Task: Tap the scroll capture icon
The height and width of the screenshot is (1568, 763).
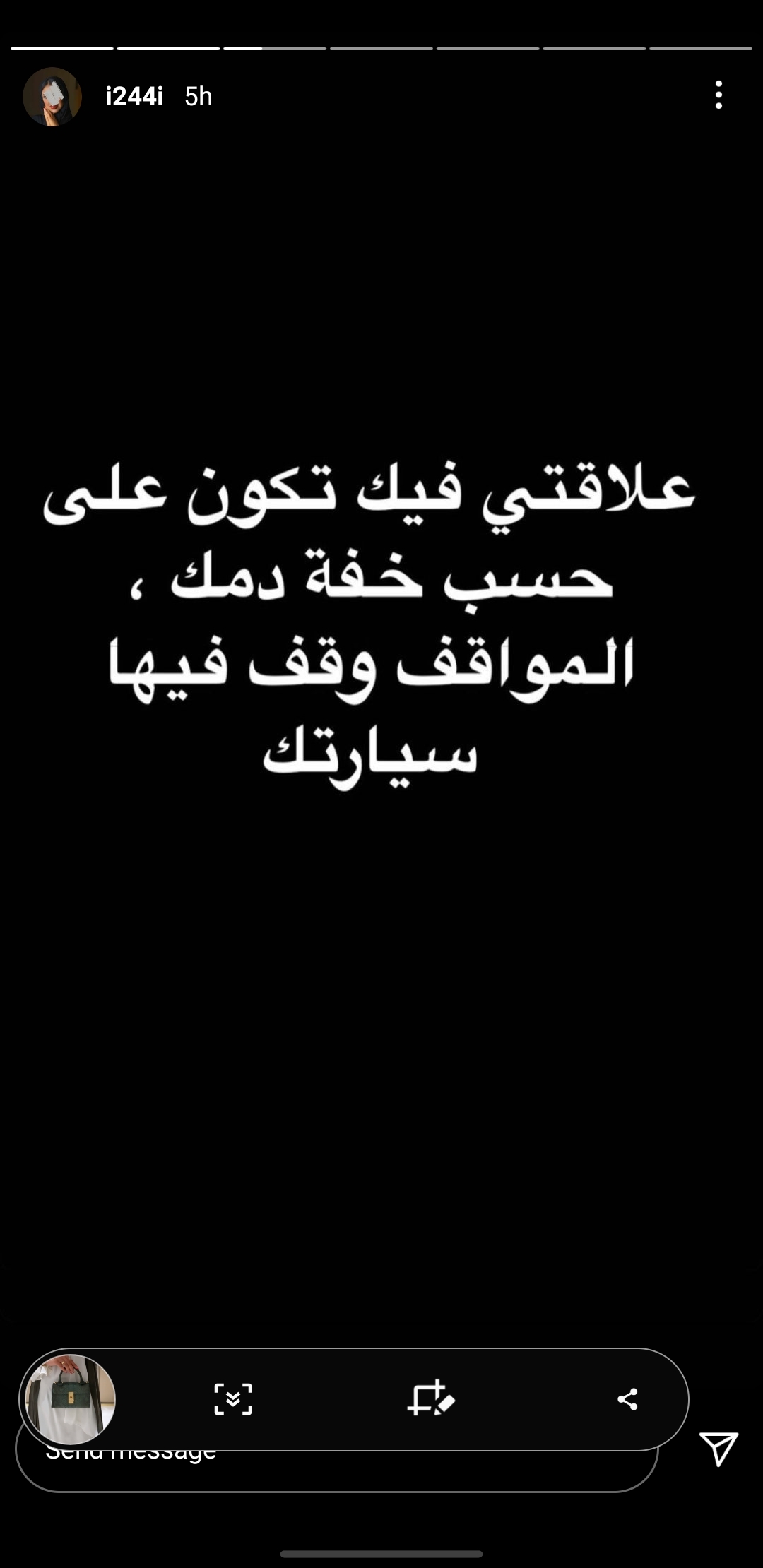Action: coord(233,1399)
